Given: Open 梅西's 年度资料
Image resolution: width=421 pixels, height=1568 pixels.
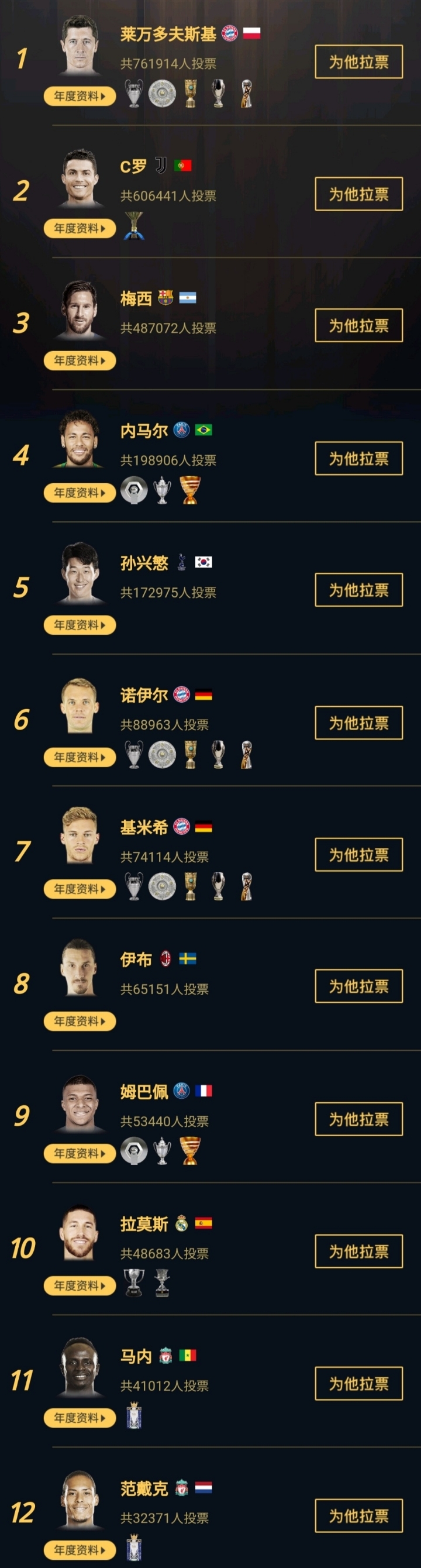Looking at the screenshot, I should pyautogui.click(x=80, y=360).
